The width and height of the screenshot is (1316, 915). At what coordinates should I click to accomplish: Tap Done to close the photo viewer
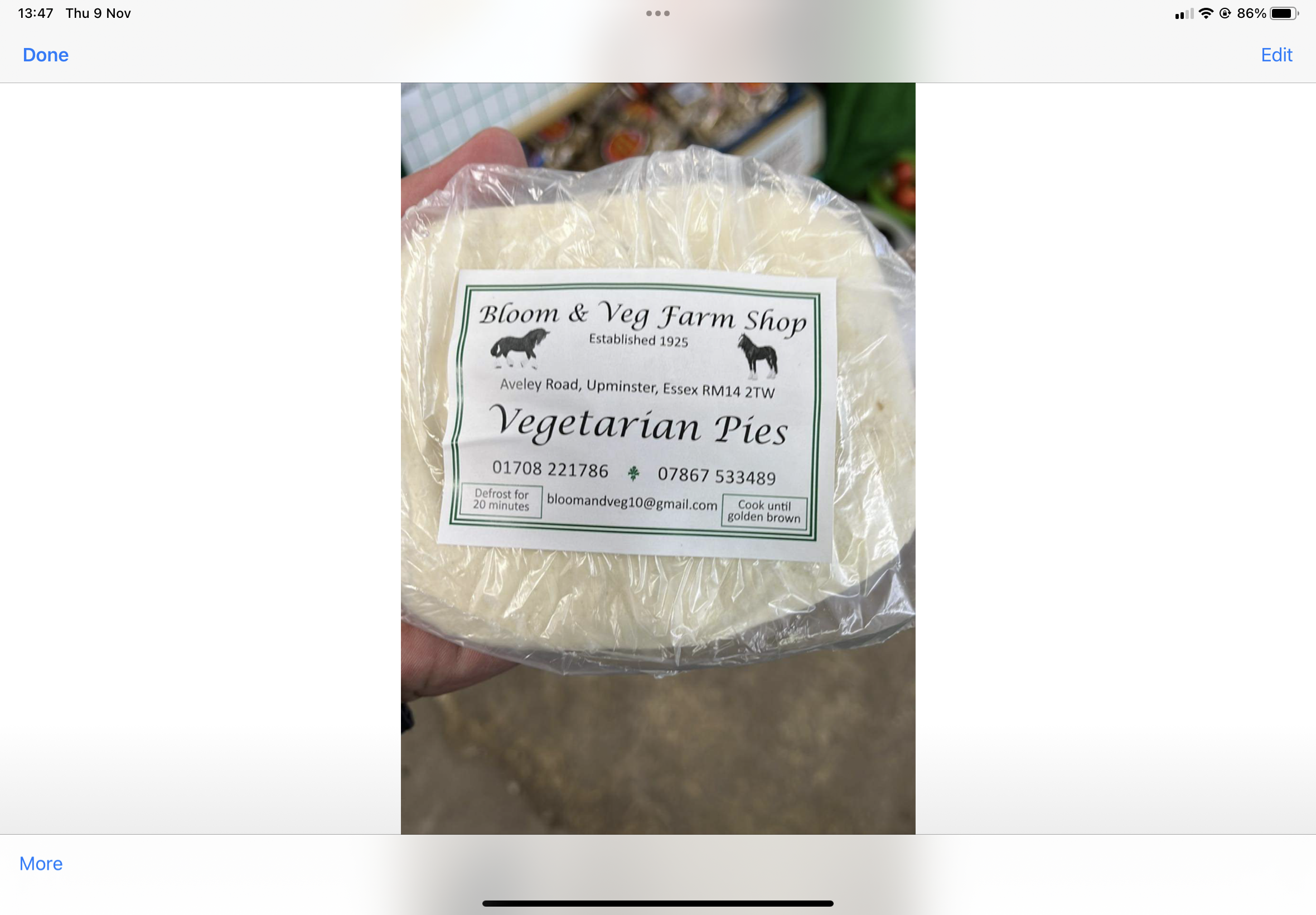pyautogui.click(x=45, y=55)
